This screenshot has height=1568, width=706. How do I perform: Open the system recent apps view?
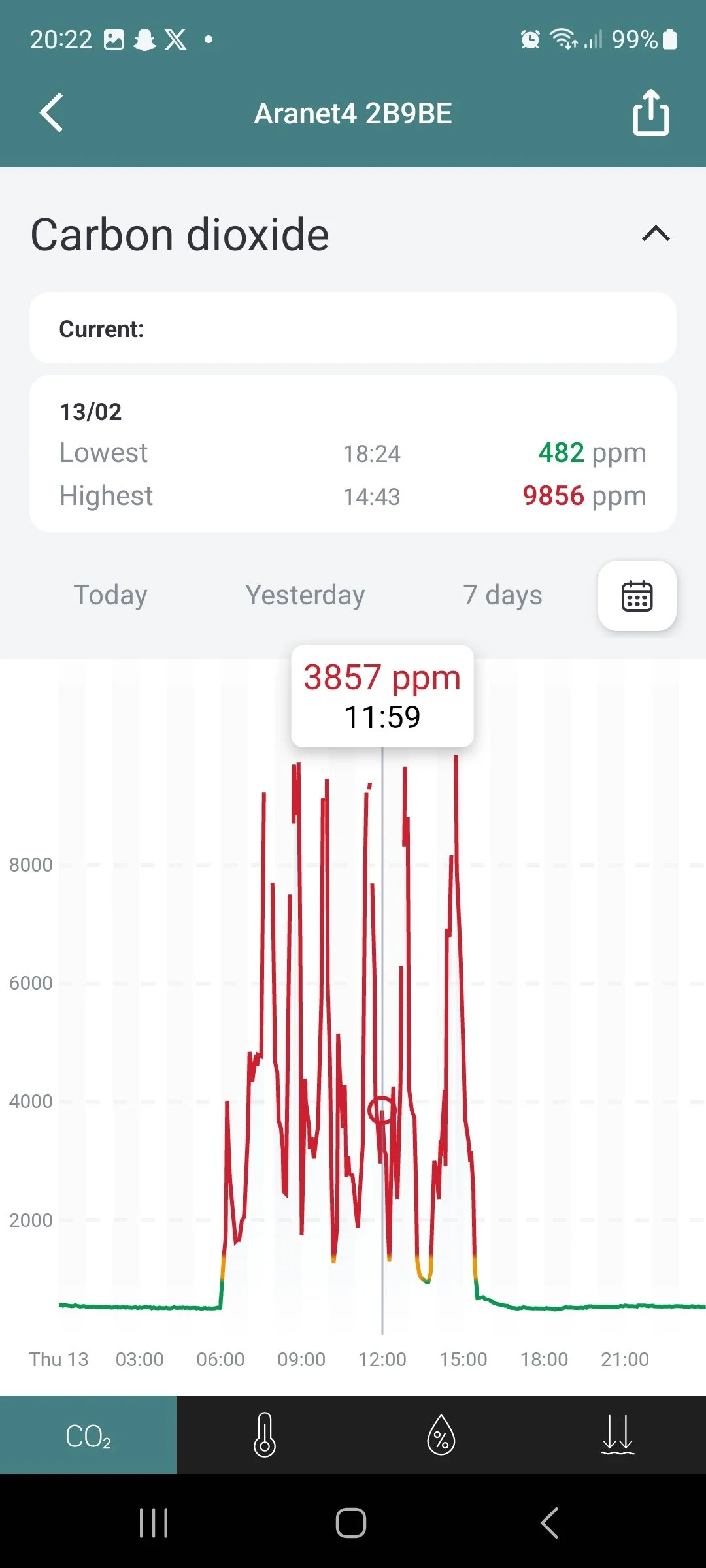pyautogui.click(x=154, y=1523)
